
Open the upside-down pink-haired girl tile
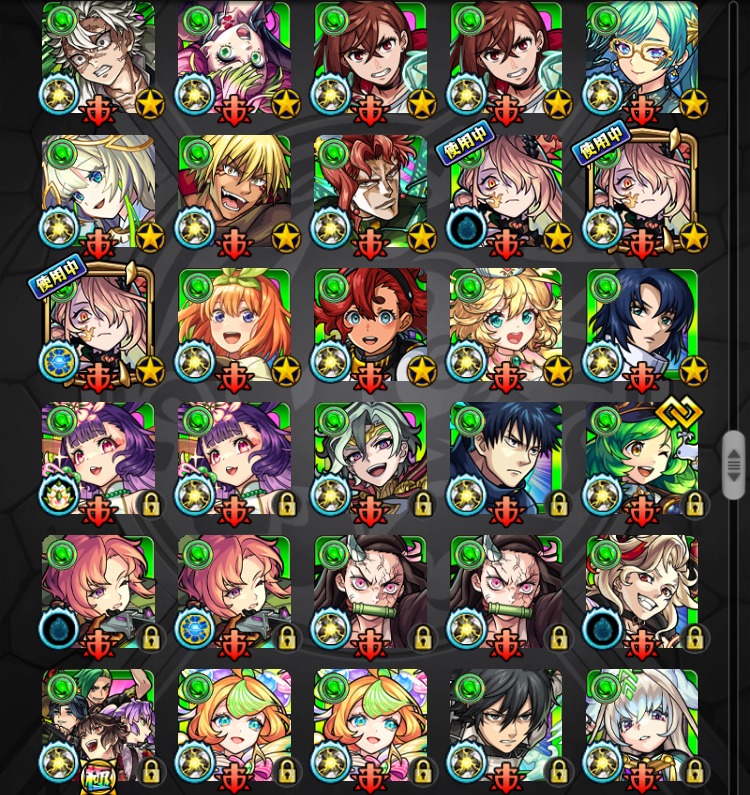pyautogui.click(x=234, y=58)
